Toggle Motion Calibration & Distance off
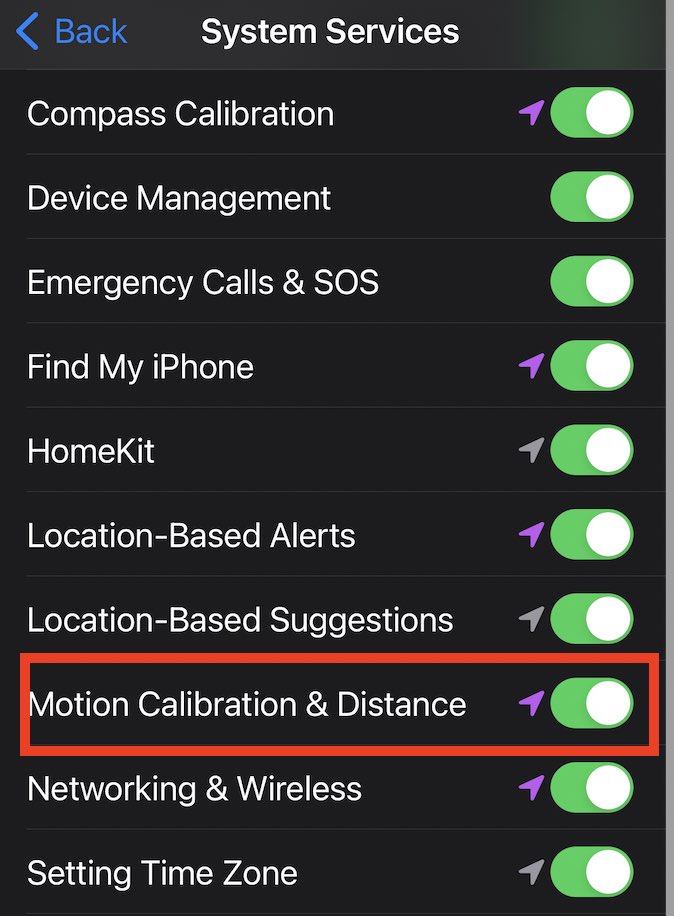Viewport: 674px width, 916px height. point(591,704)
